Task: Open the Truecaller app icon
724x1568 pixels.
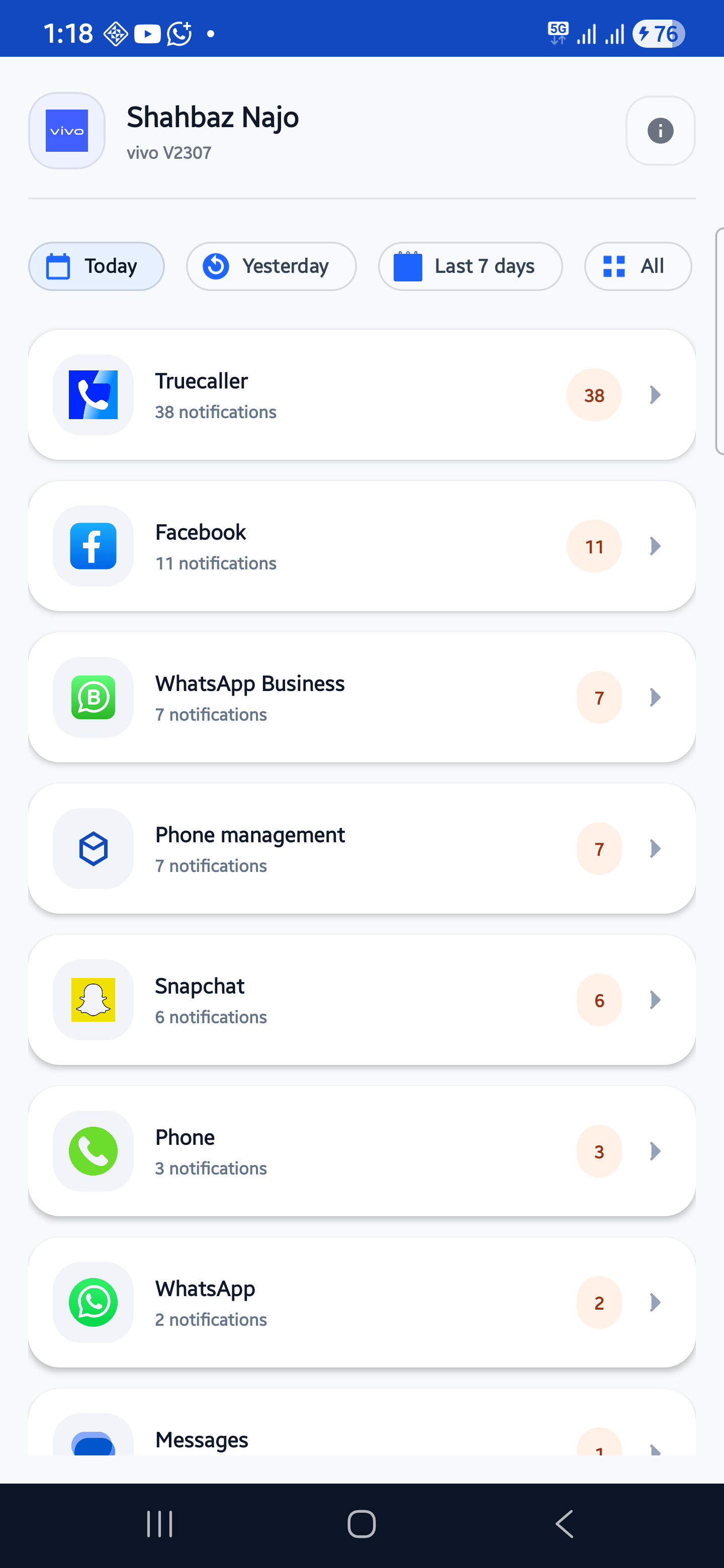Action: (93, 395)
